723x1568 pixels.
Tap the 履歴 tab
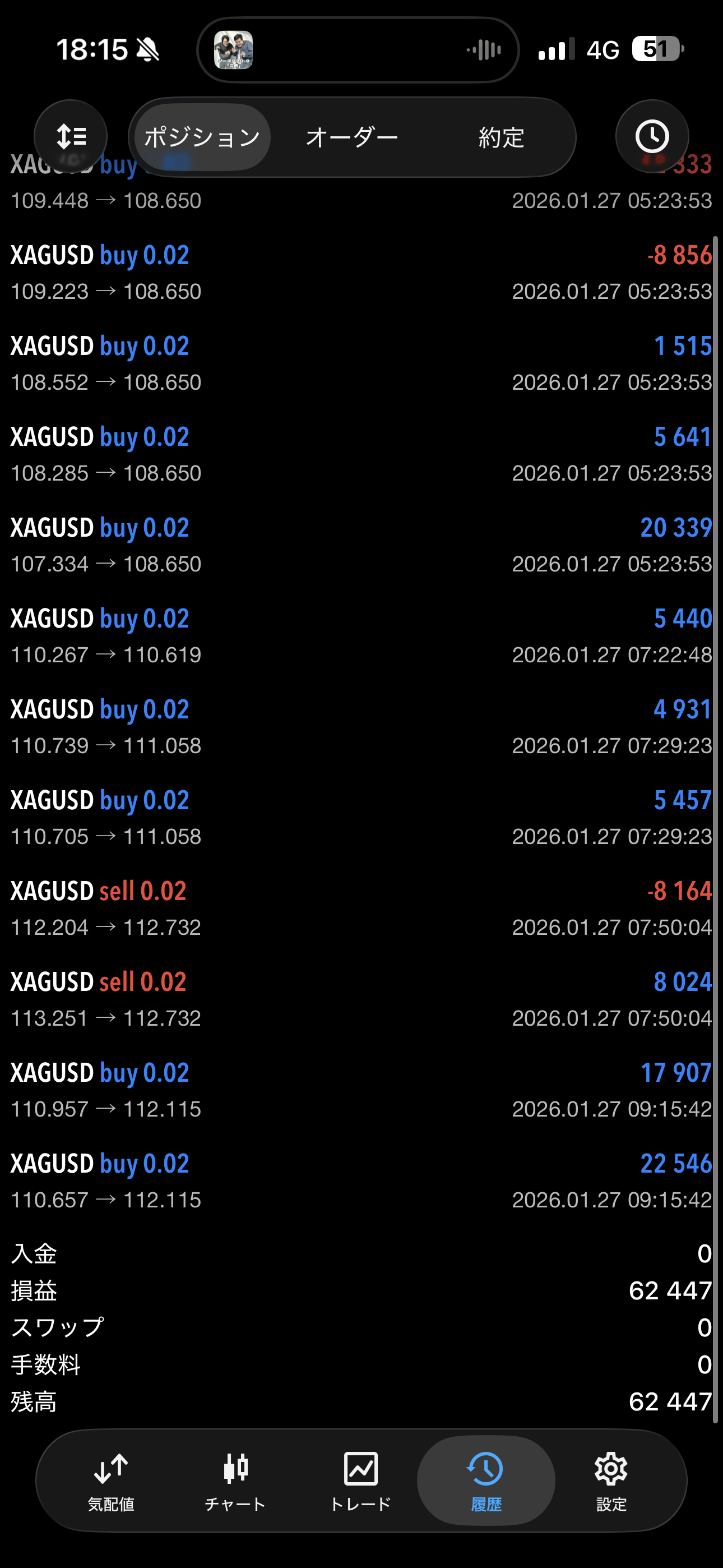click(x=486, y=1481)
